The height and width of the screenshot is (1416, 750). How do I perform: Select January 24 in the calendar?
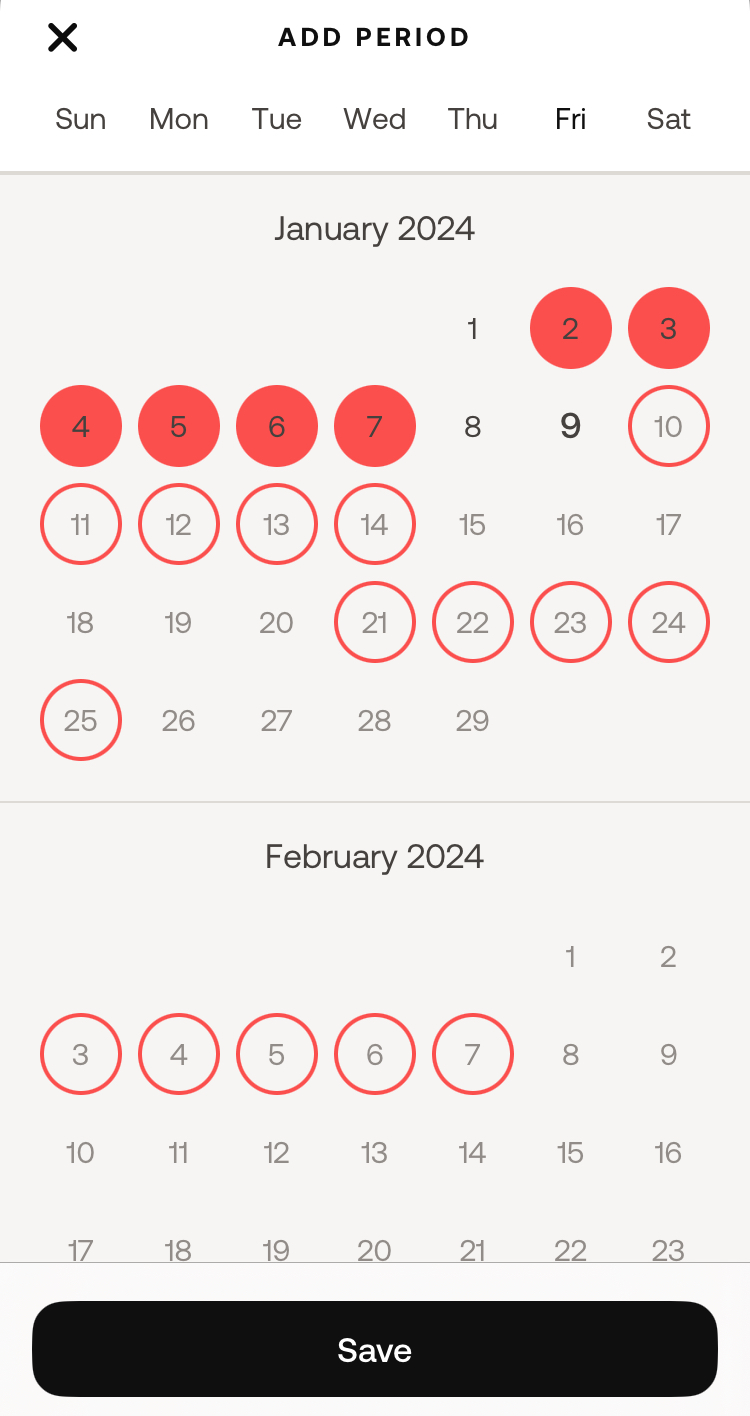click(x=668, y=622)
